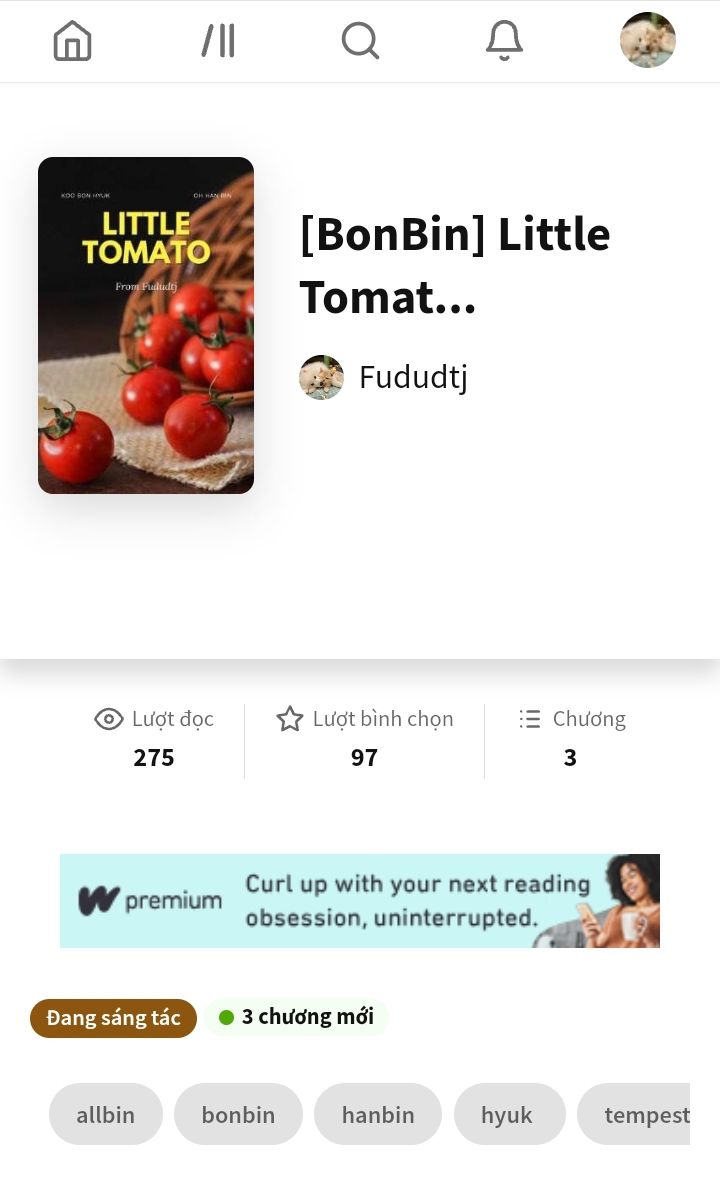
Task: Select the bonbin tag
Action: click(238, 1114)
